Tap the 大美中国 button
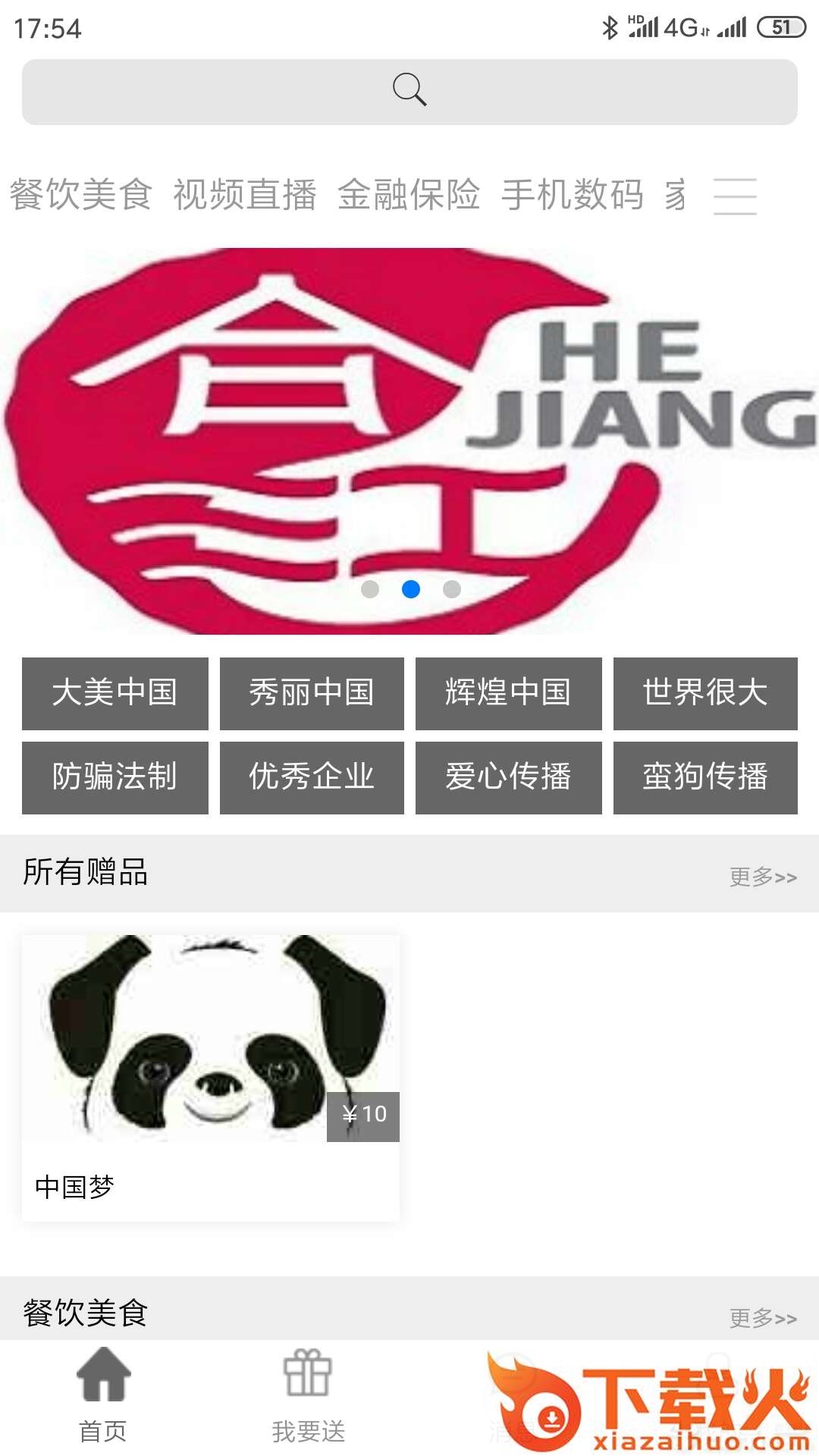The image size is (819, 1456). [115, 693]
